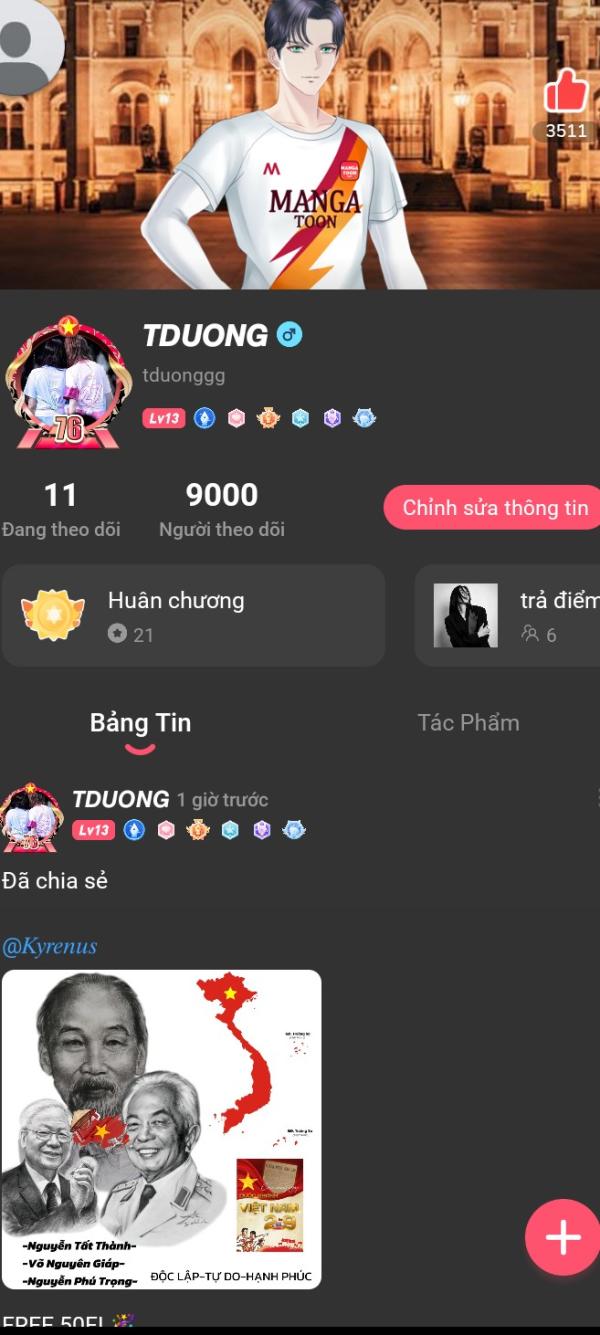Screen dimensions: 600x1335
Task: View the 11 Đang theo dõi list
Action: pos(61,510)
